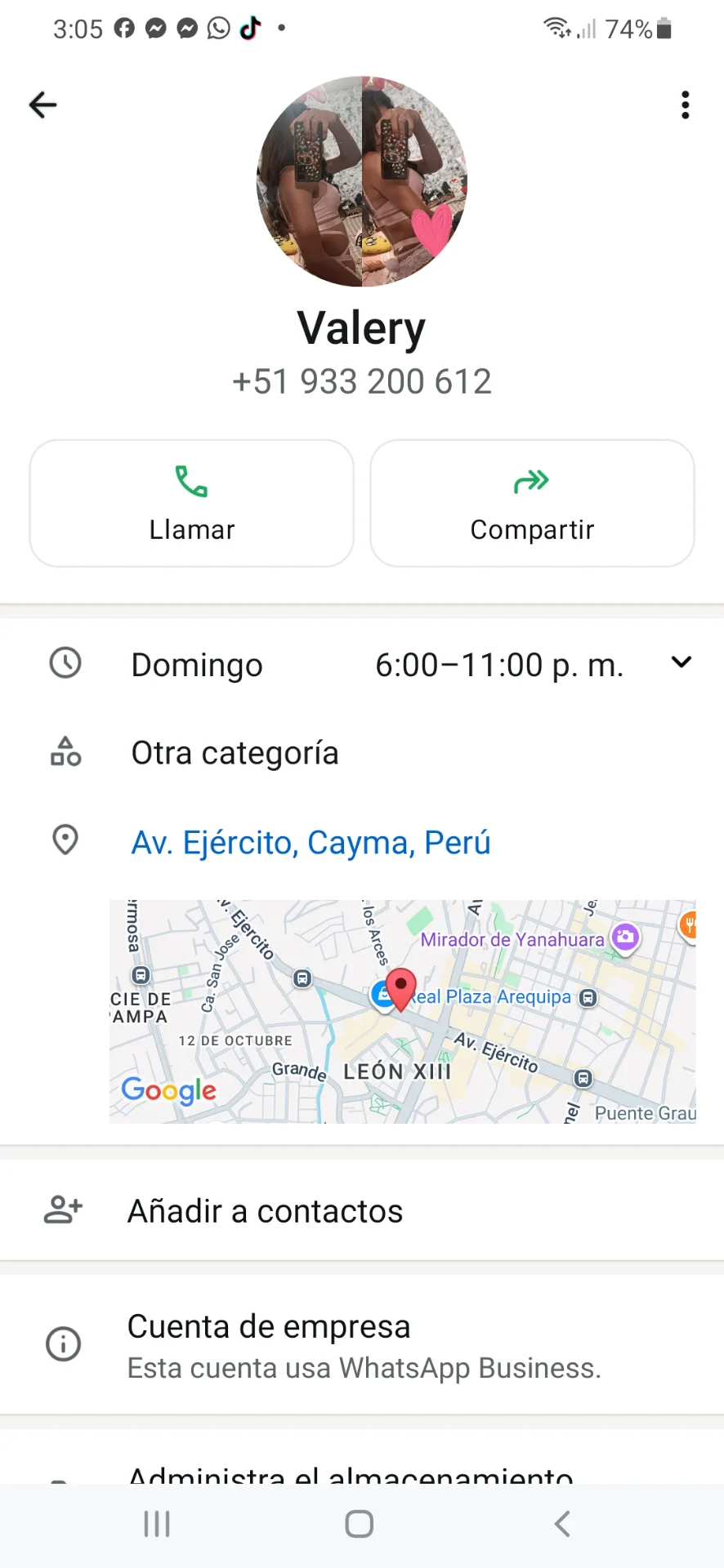The image size is (724, 1568).
Task: View Valery's profile photo
Action: (362, 181)
